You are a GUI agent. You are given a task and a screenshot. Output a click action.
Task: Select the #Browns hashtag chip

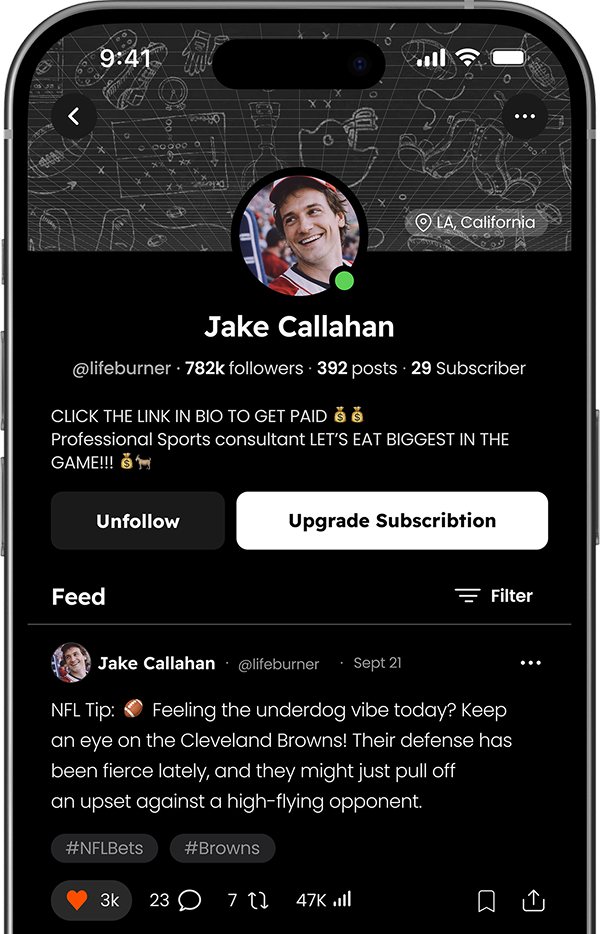pos(222,848)
